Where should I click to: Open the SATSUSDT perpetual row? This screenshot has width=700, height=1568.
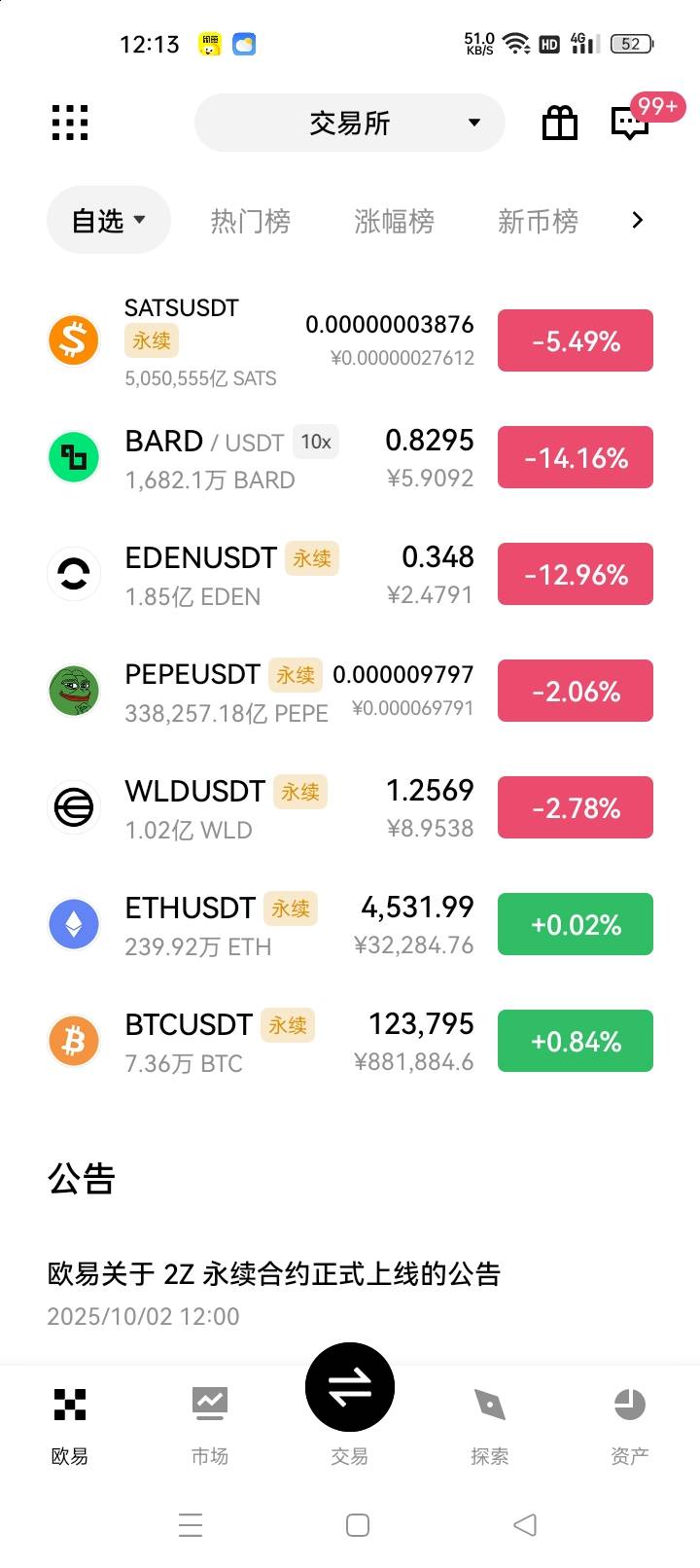click(x=253, y=341)
